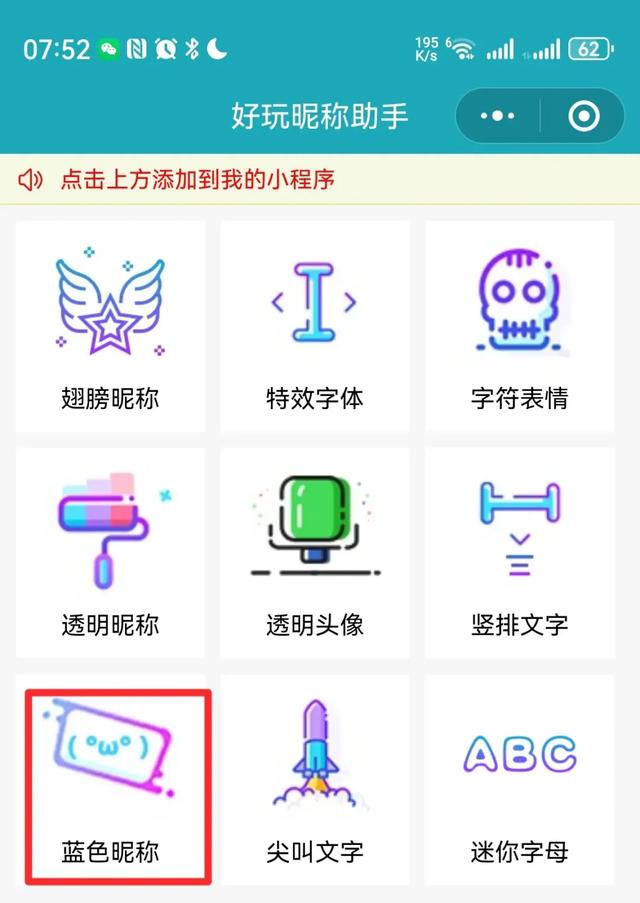
Task: Open 字符表情 tool
Action: coord(519,326)
